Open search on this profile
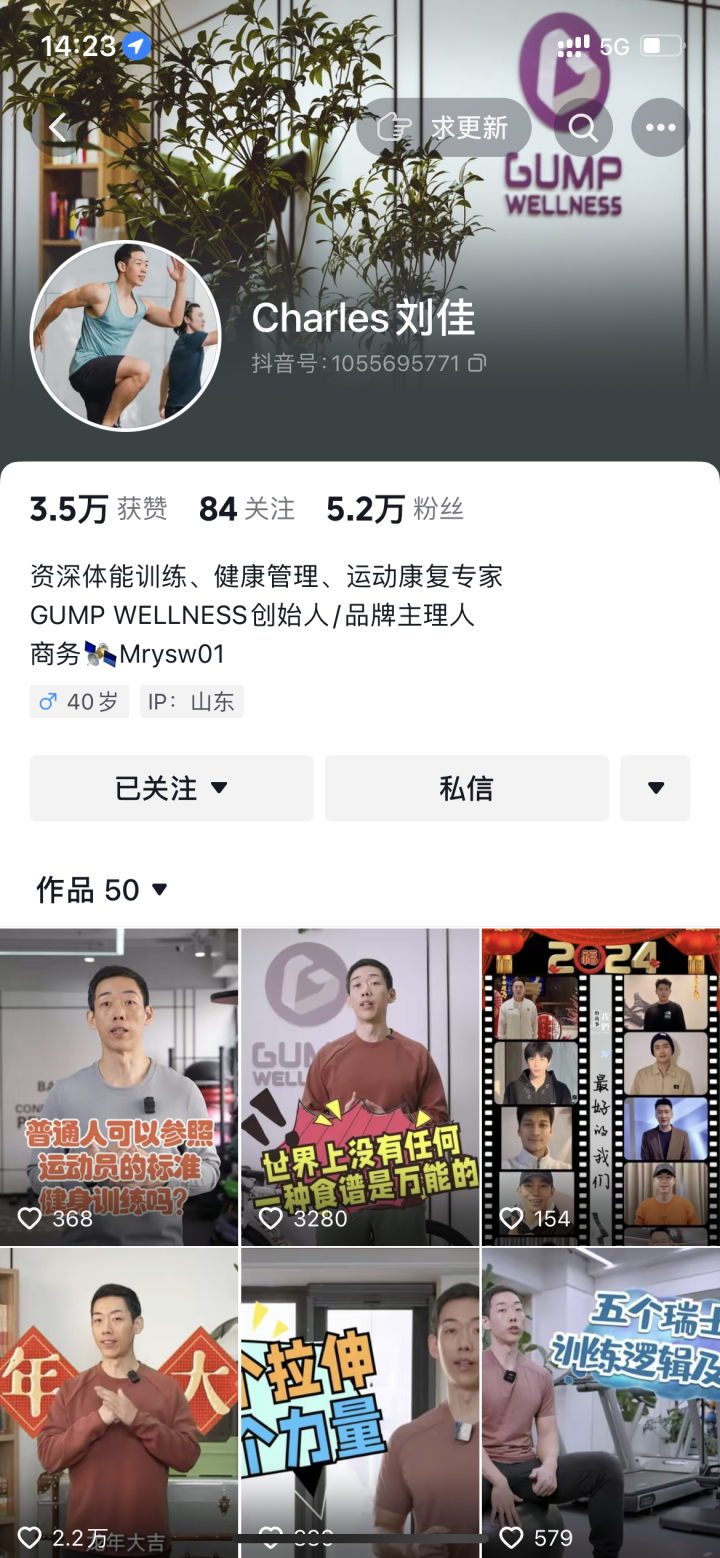Viewport: 720px width, 1558px height. 583,127
